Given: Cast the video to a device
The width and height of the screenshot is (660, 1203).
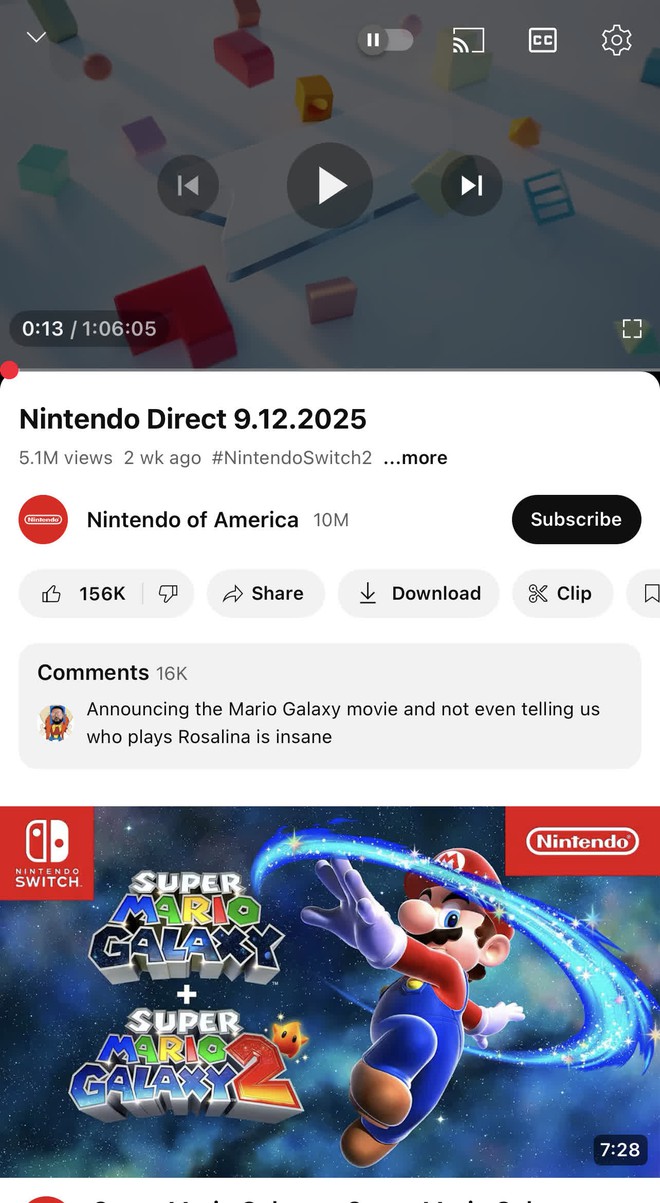Looking at the screenshot, I should tap(468, 40).
